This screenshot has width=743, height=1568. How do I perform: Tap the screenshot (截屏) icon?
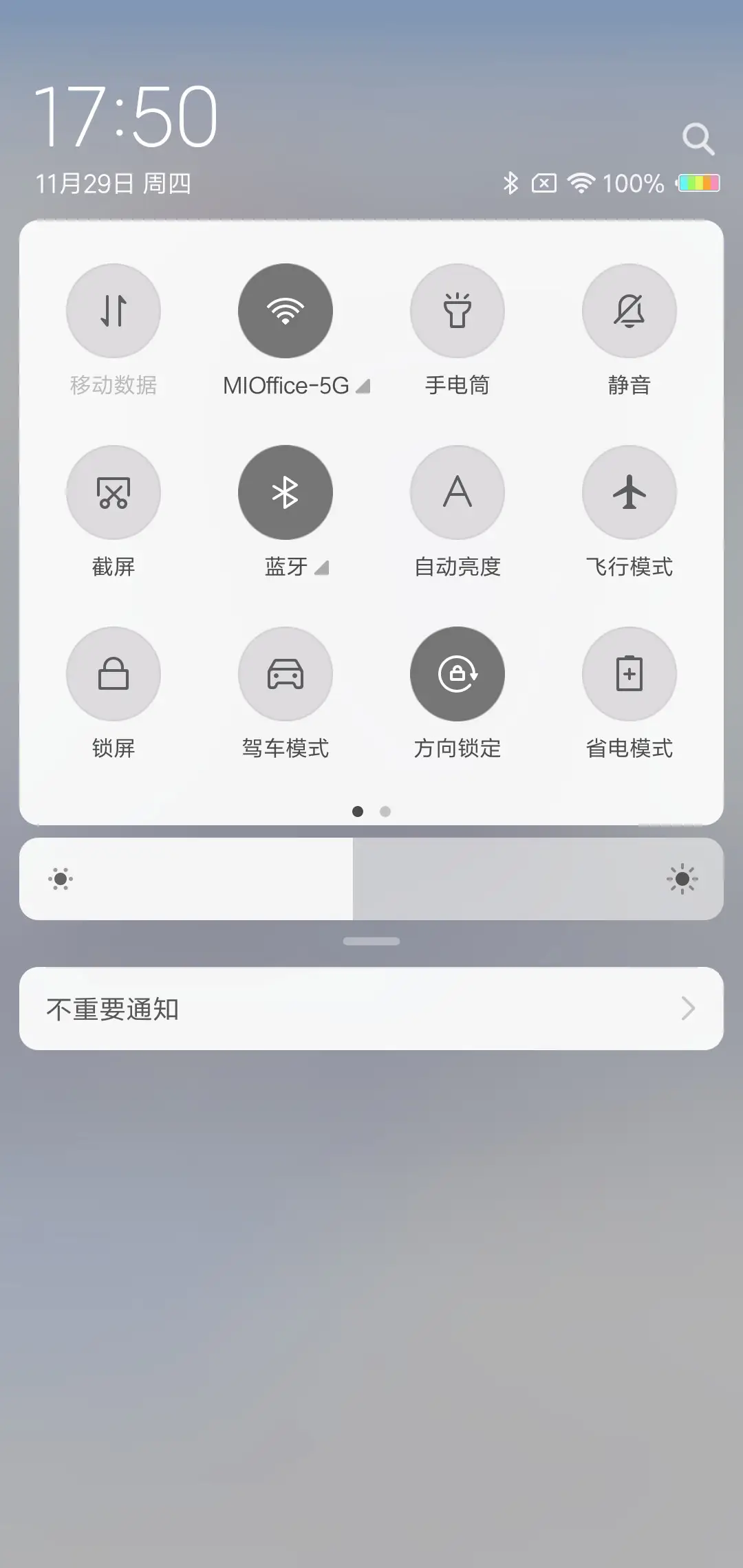[114, 492]
